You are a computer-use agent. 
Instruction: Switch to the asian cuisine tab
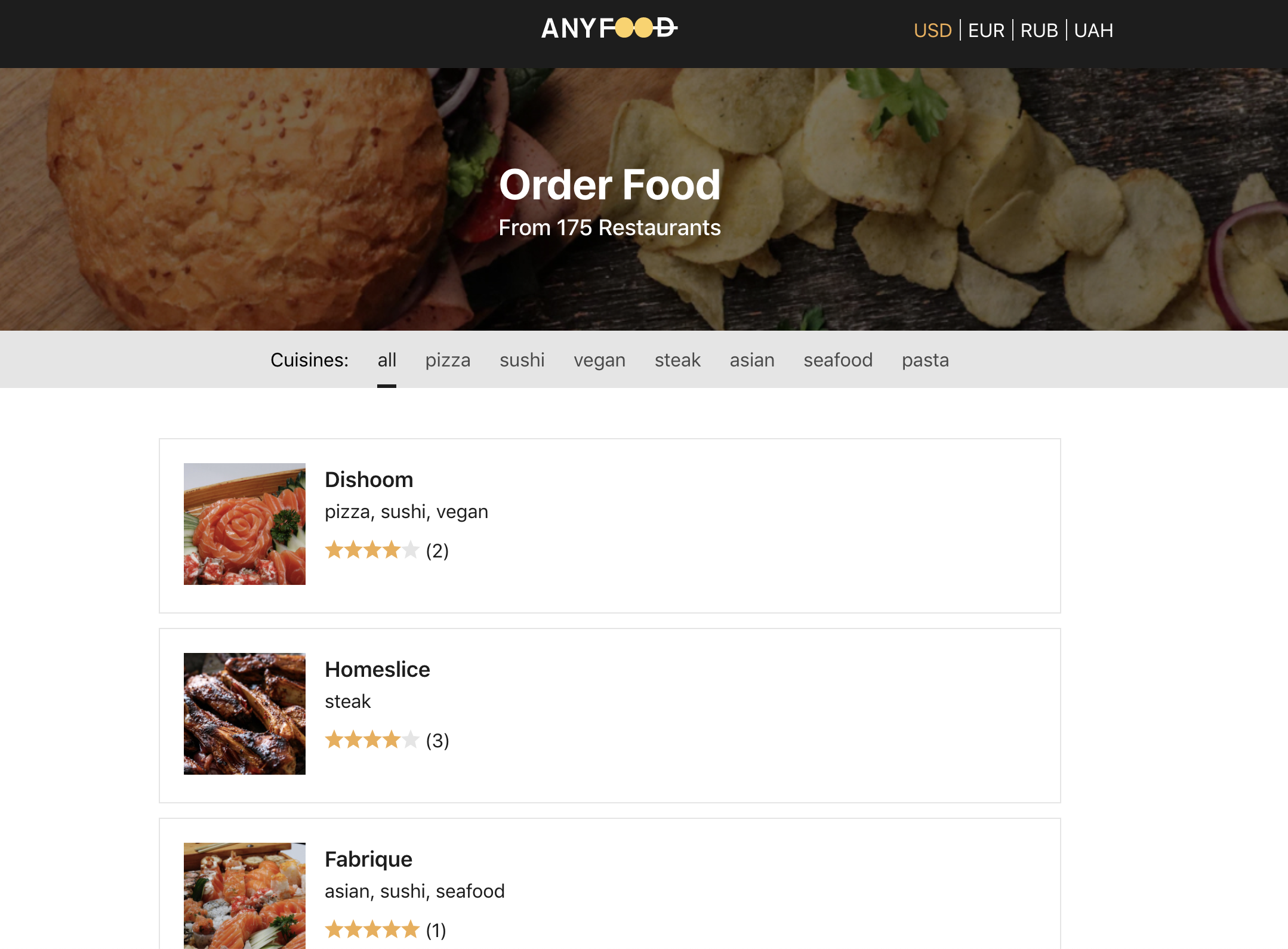tap(752, 360)
